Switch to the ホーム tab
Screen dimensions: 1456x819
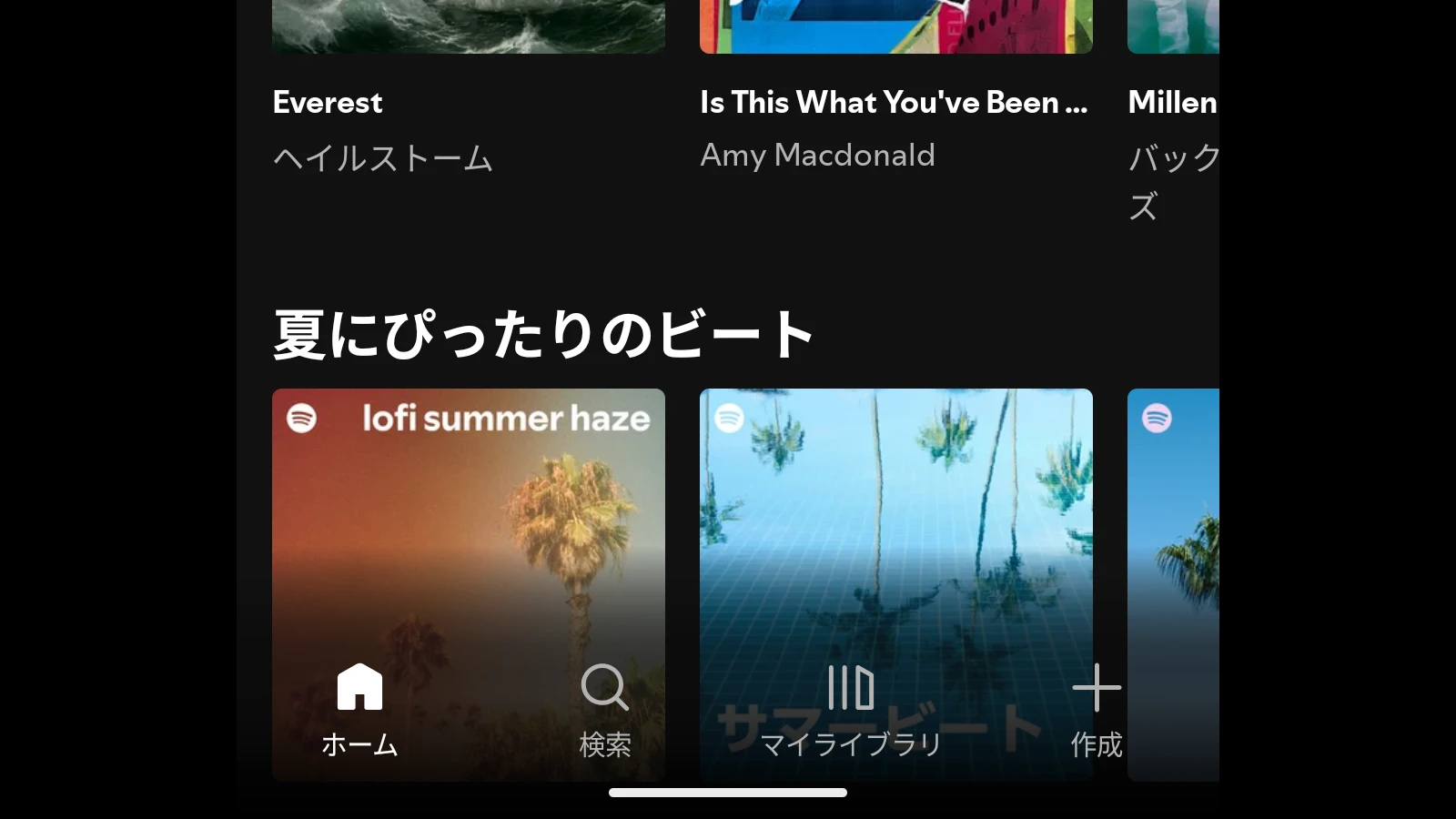click(x=359, y=711)
